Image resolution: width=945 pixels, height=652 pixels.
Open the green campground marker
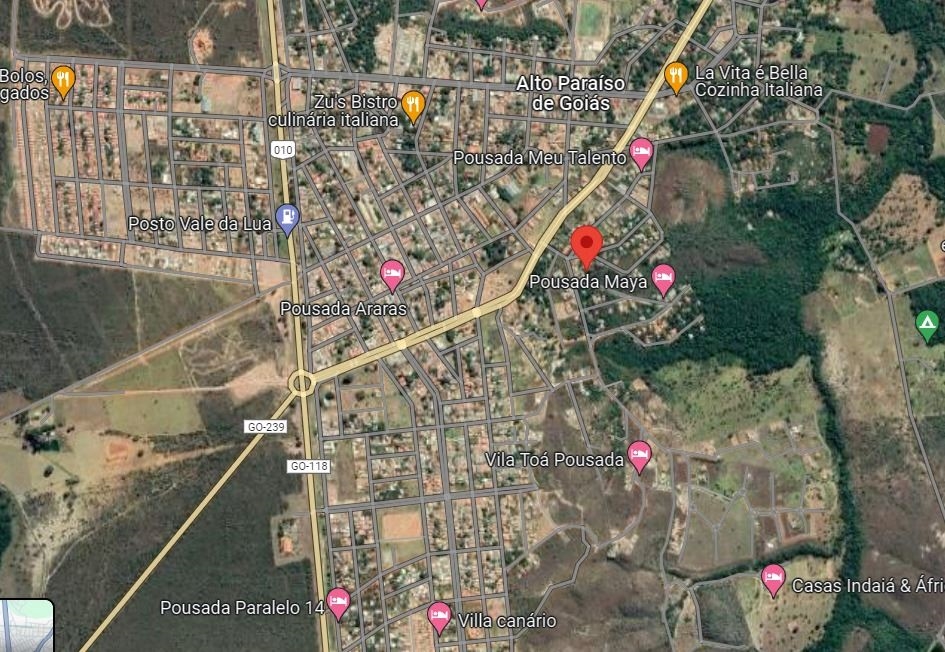point(927,323)
